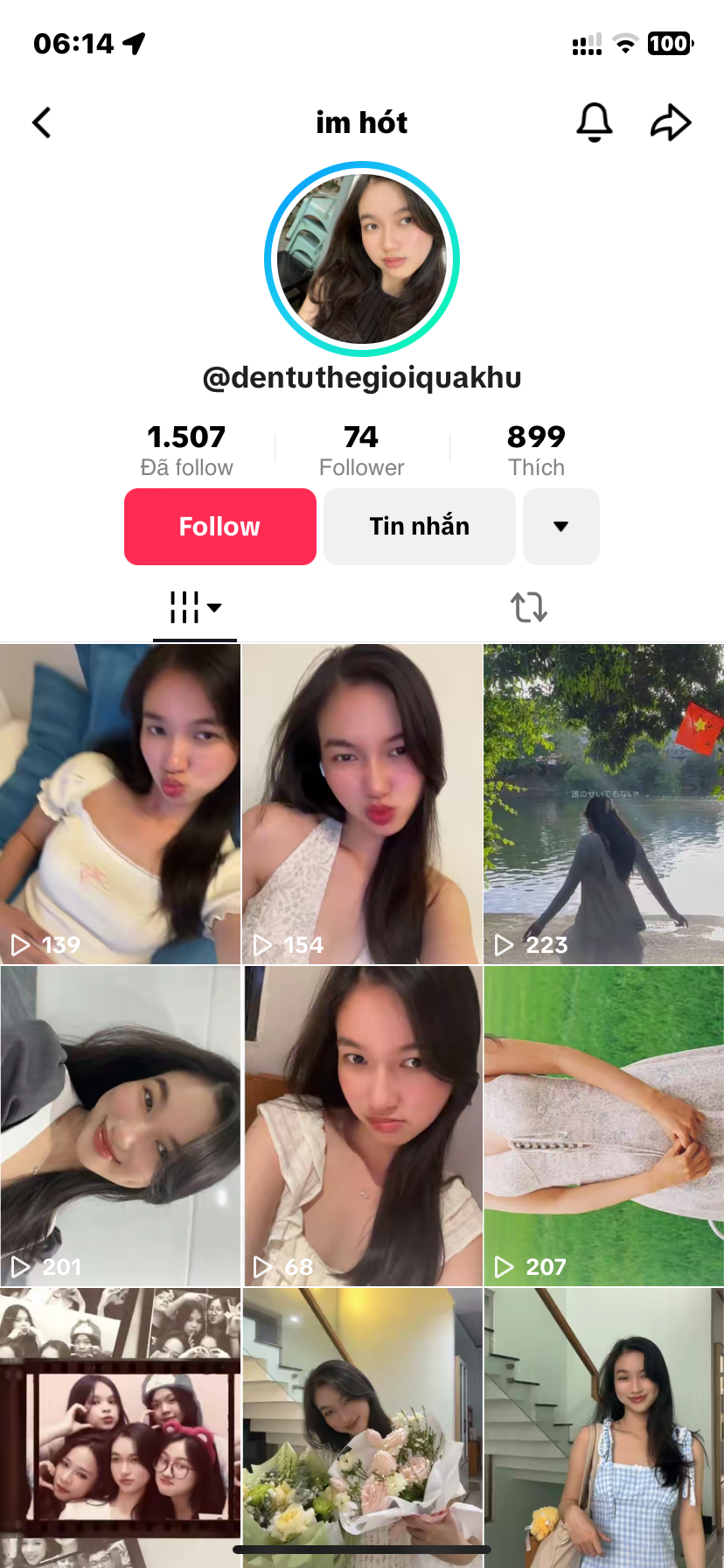
Task: Switch to the reposts tab
Action: [529, 607]
